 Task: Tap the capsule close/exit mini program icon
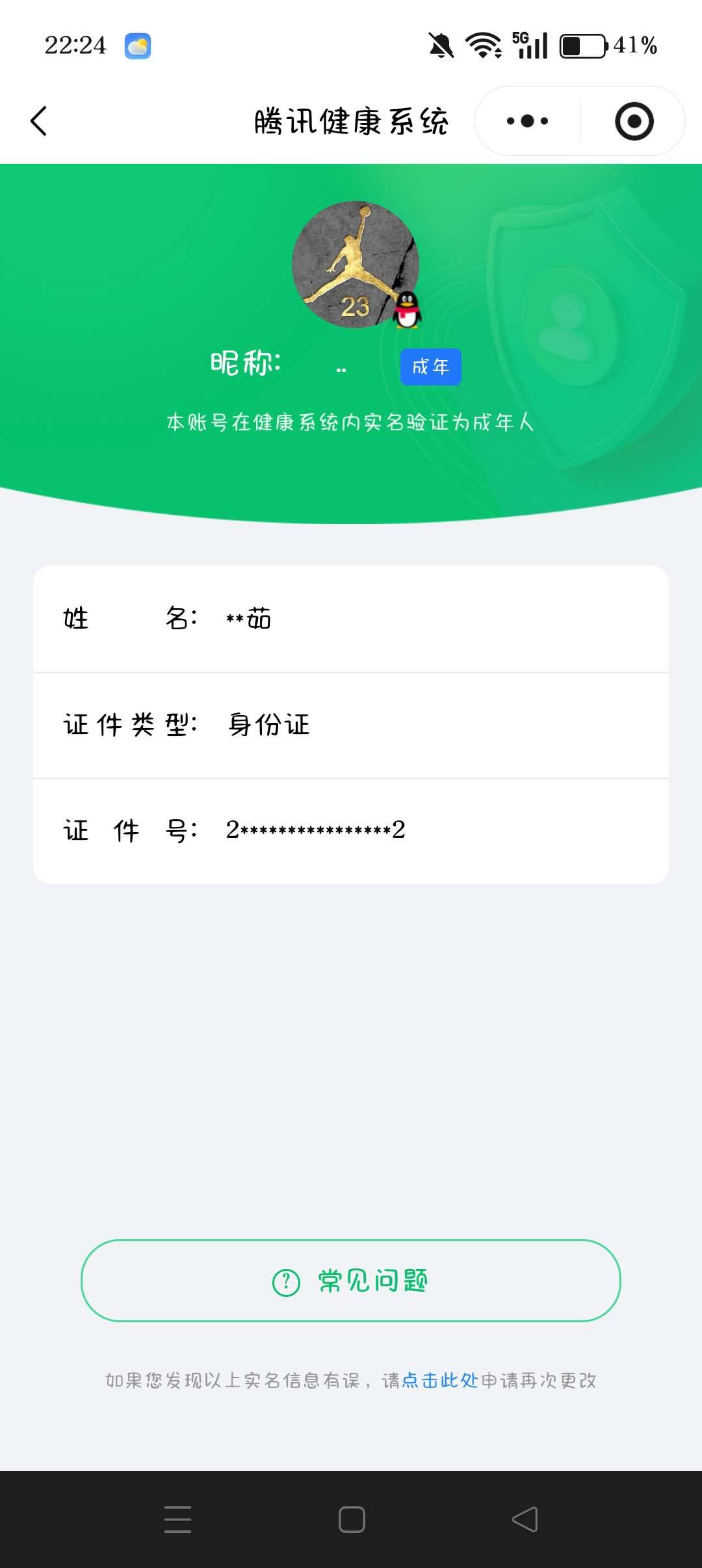coord(632,121)
